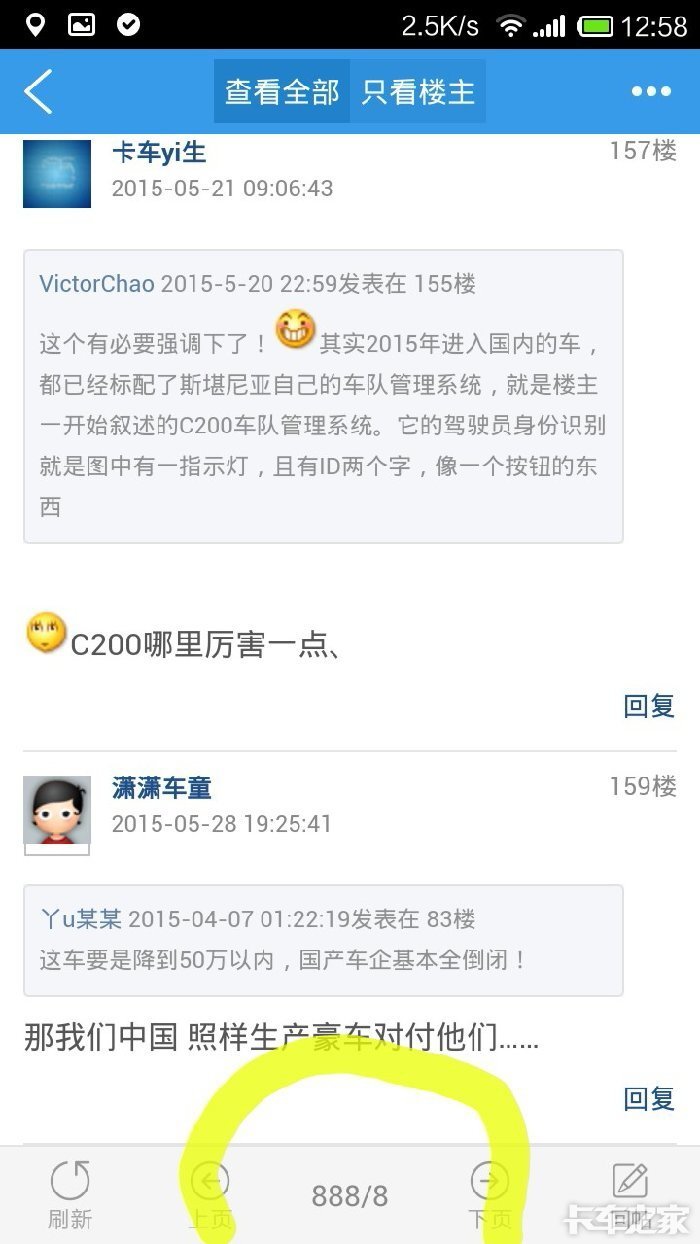
Task: View user 潇潇车童's username link
Action: tap(162, 788)
